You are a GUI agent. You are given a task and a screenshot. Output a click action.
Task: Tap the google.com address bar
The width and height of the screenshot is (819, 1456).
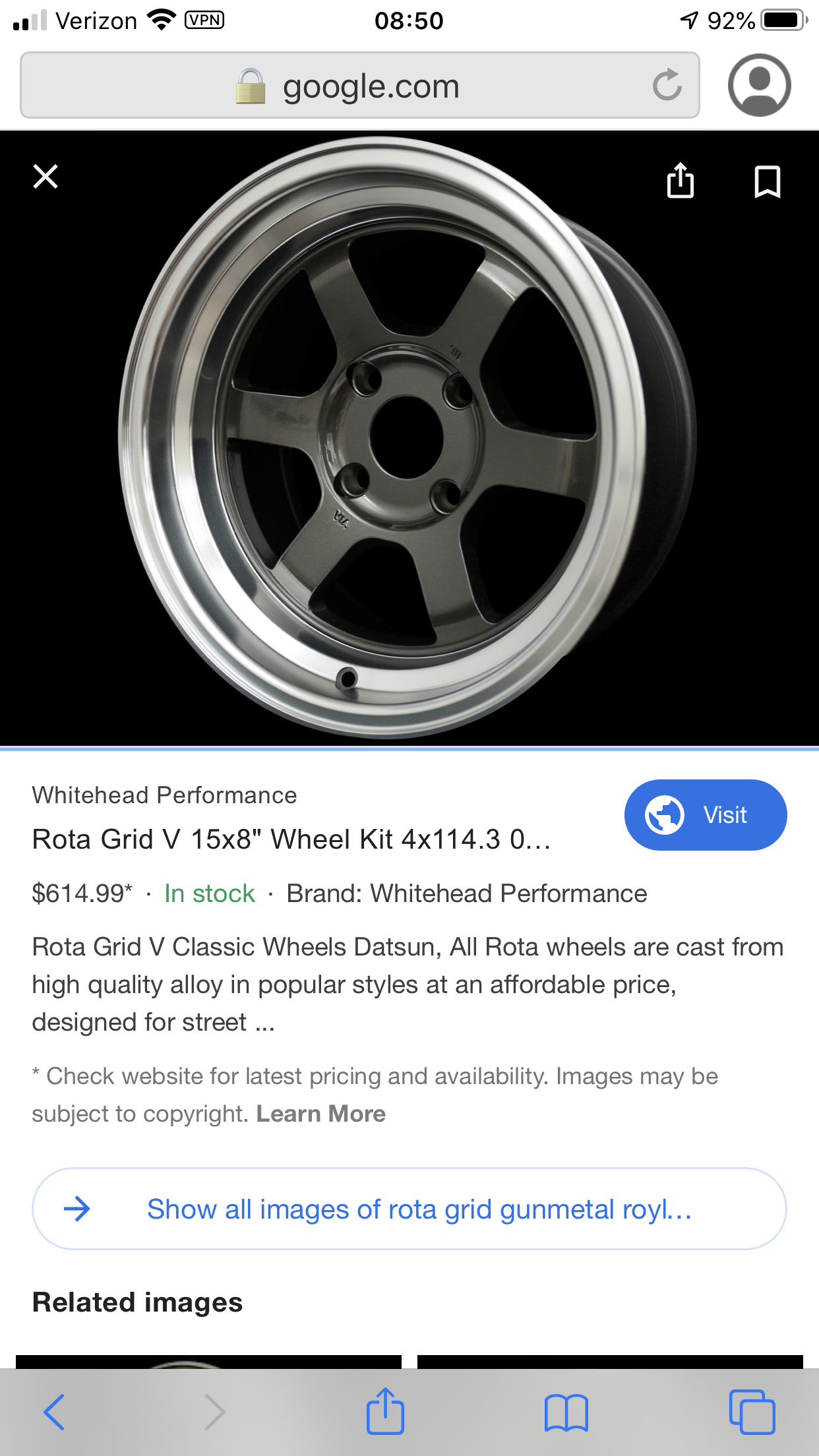point(359,86)
